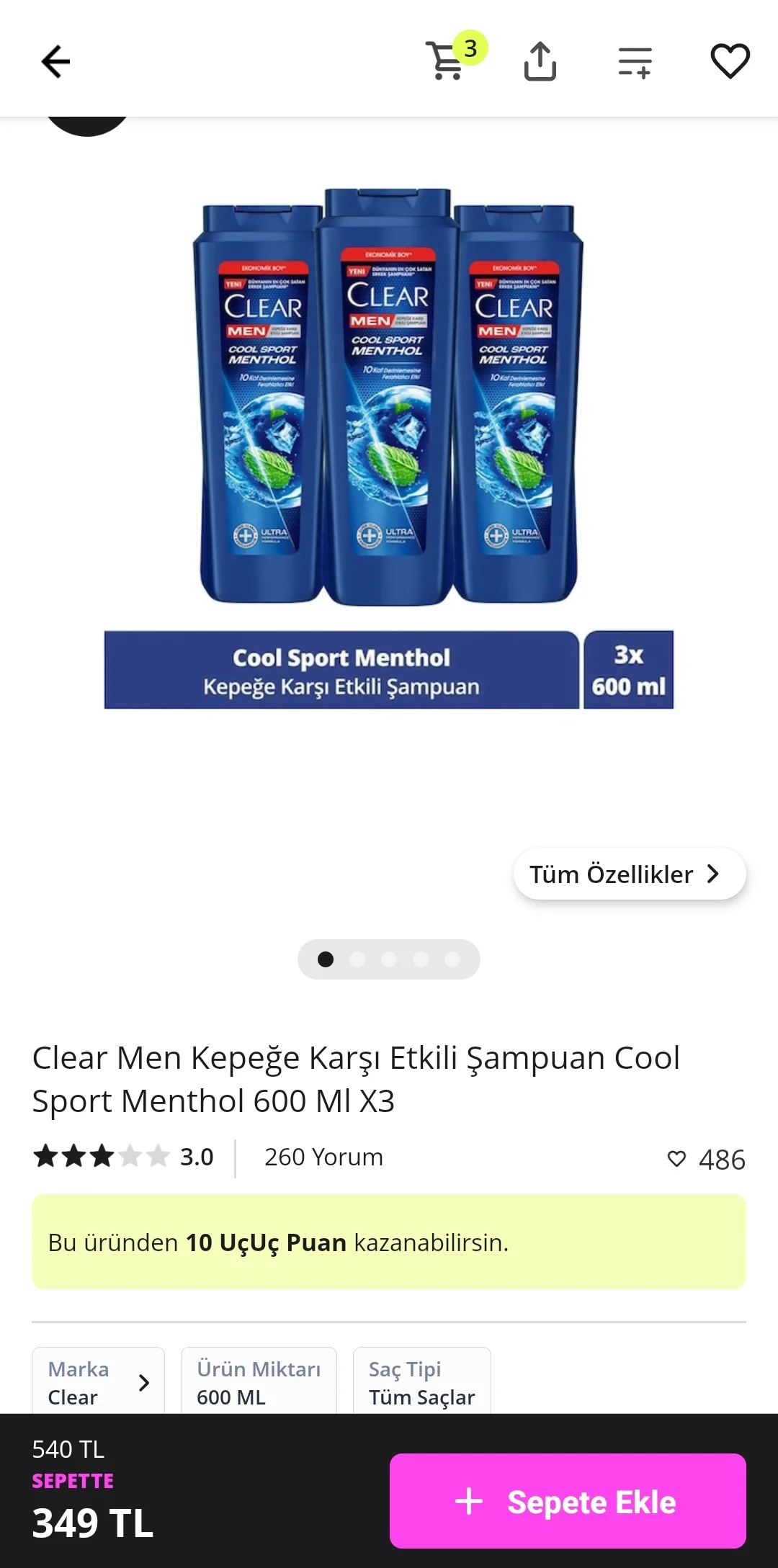Add product to a list

point(635,61)
